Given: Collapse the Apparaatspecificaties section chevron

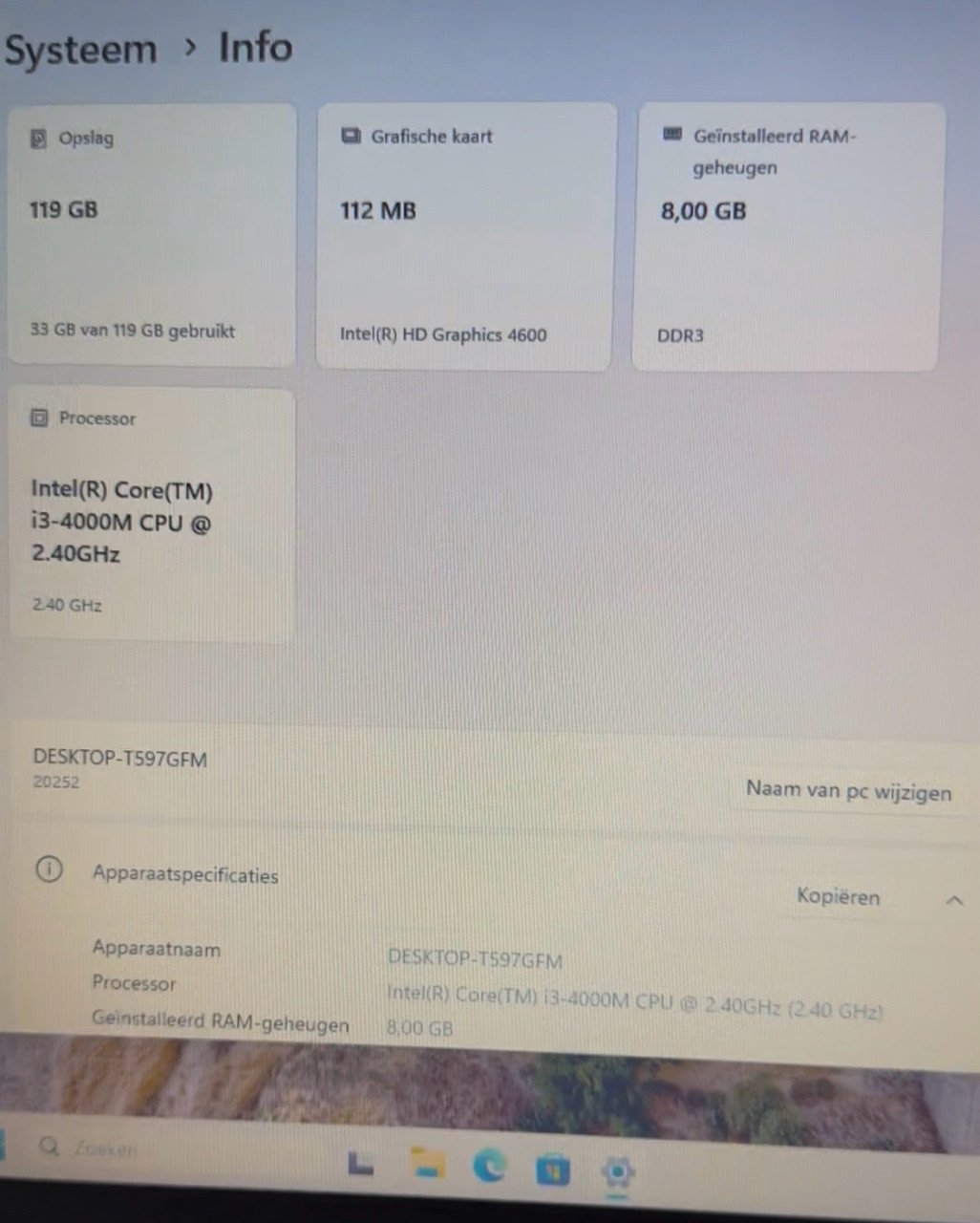Looking at the screenshot, I should 953,900.
